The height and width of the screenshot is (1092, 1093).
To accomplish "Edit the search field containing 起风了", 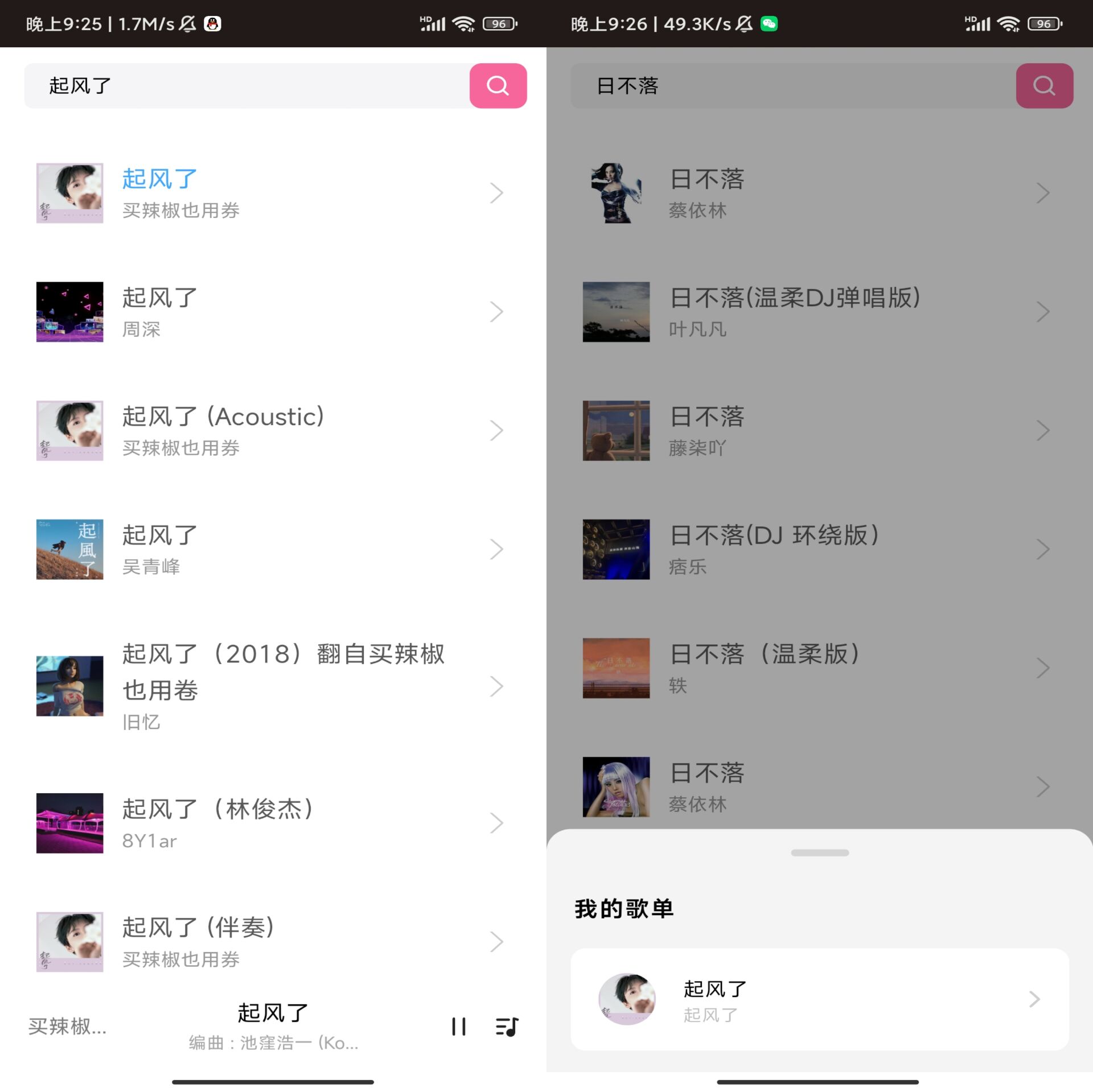I will click(x=245, y=85).
